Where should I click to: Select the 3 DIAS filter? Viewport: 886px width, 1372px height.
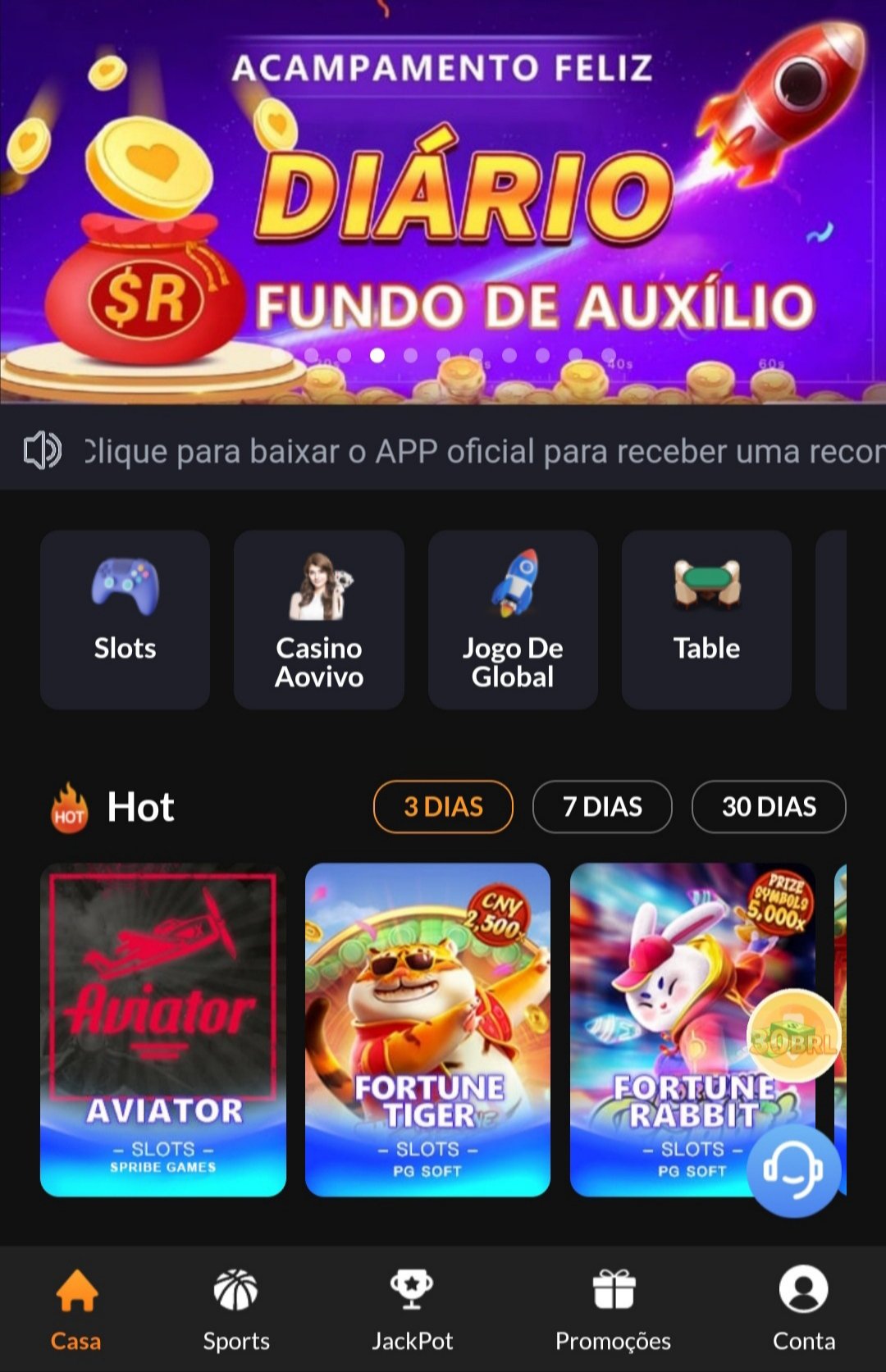point(443,807)
